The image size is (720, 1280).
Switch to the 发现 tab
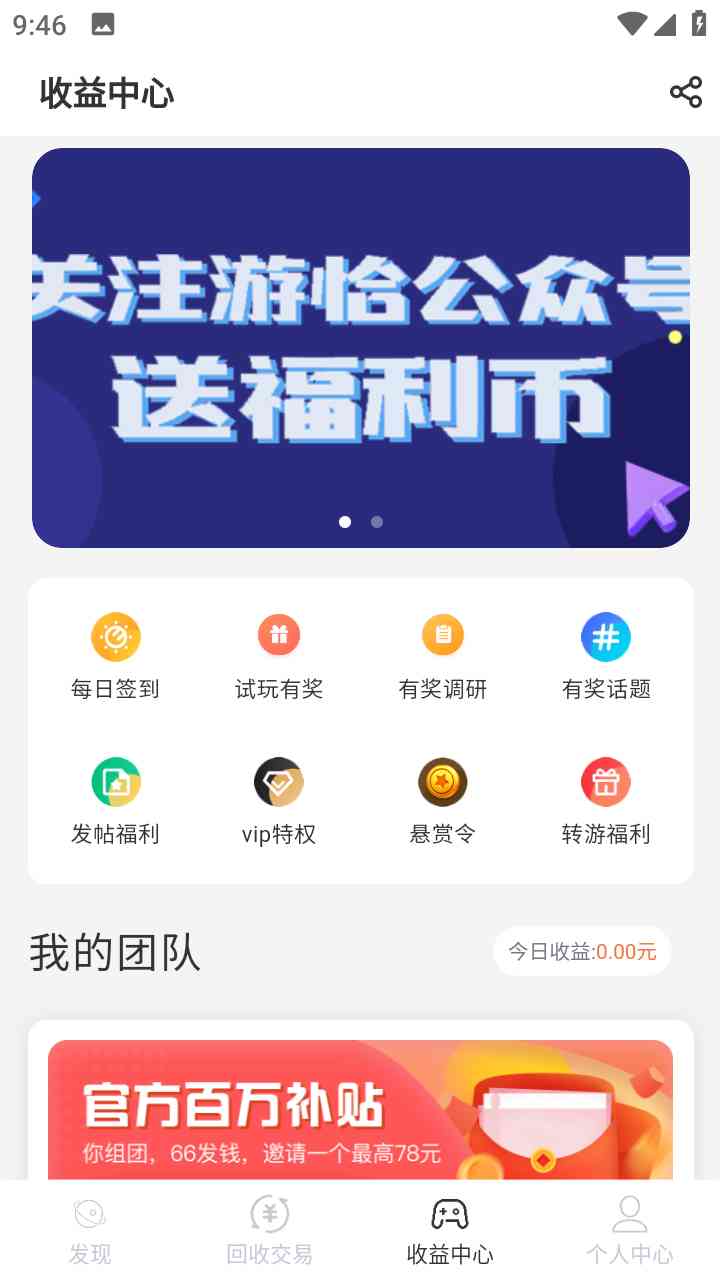coord(90,1231)
